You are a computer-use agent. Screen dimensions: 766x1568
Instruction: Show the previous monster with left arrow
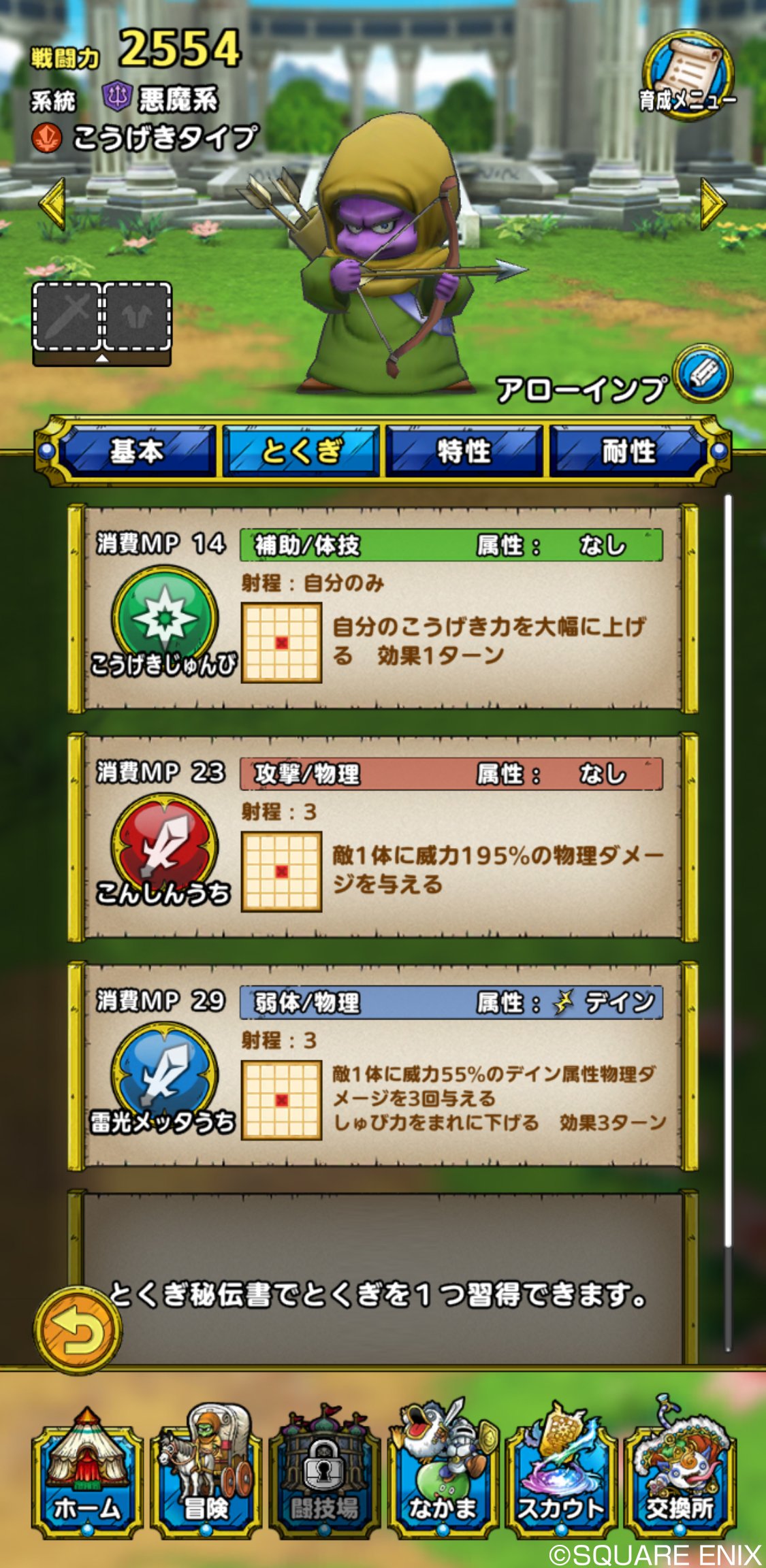click(53, 203)
